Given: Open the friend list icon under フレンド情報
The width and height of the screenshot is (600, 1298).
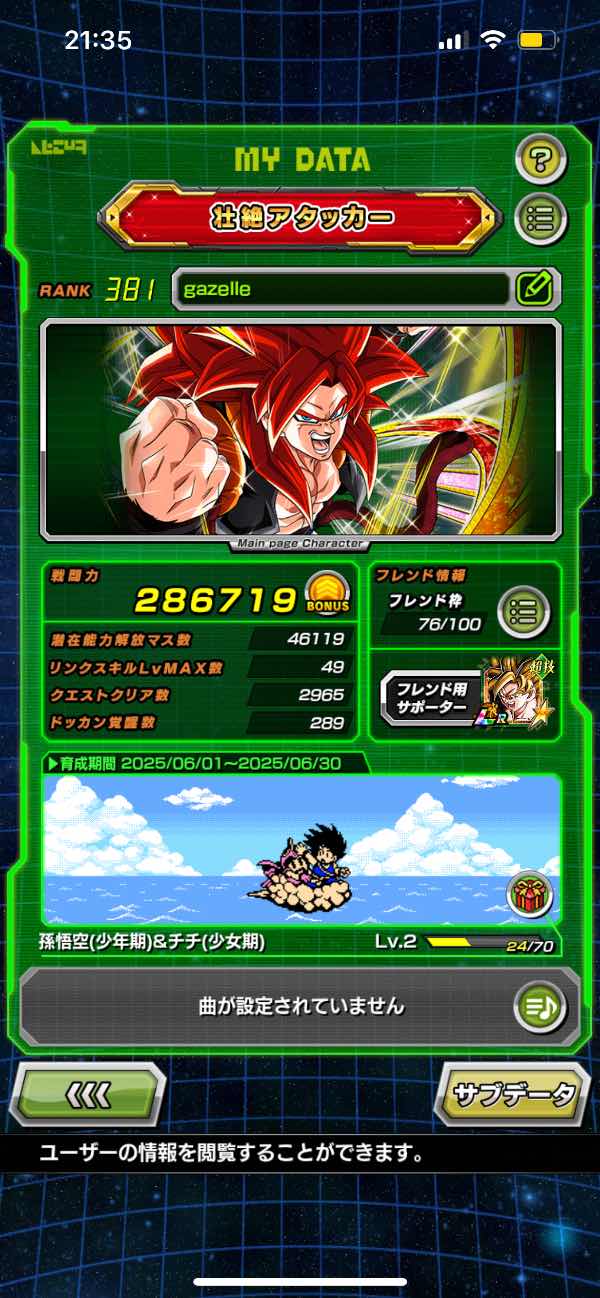Looking at the screenshot, I should (x=524, y=610).
